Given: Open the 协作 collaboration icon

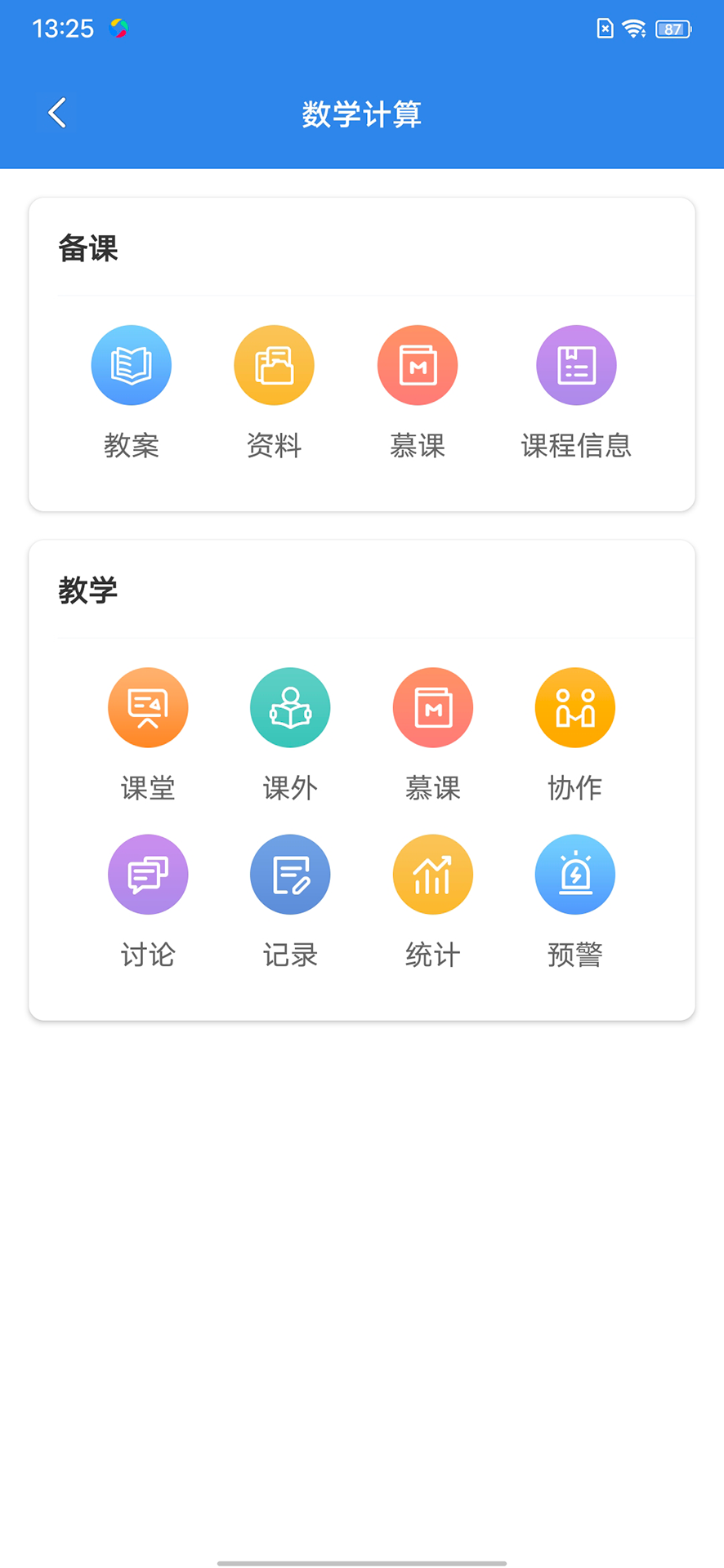Looking at the screenshot, I should coord(575,707).
